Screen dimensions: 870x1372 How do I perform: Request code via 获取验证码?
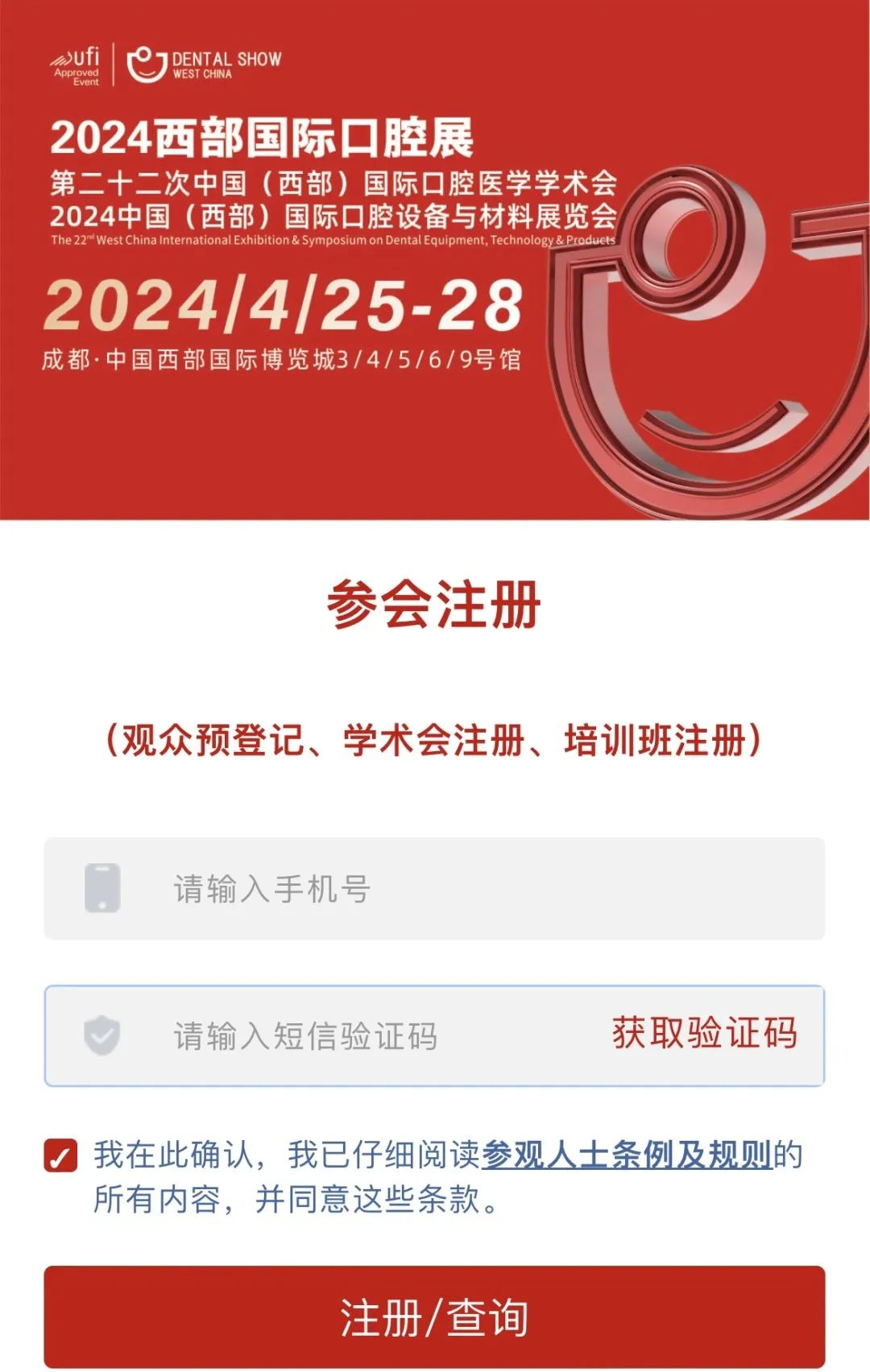704,1034
